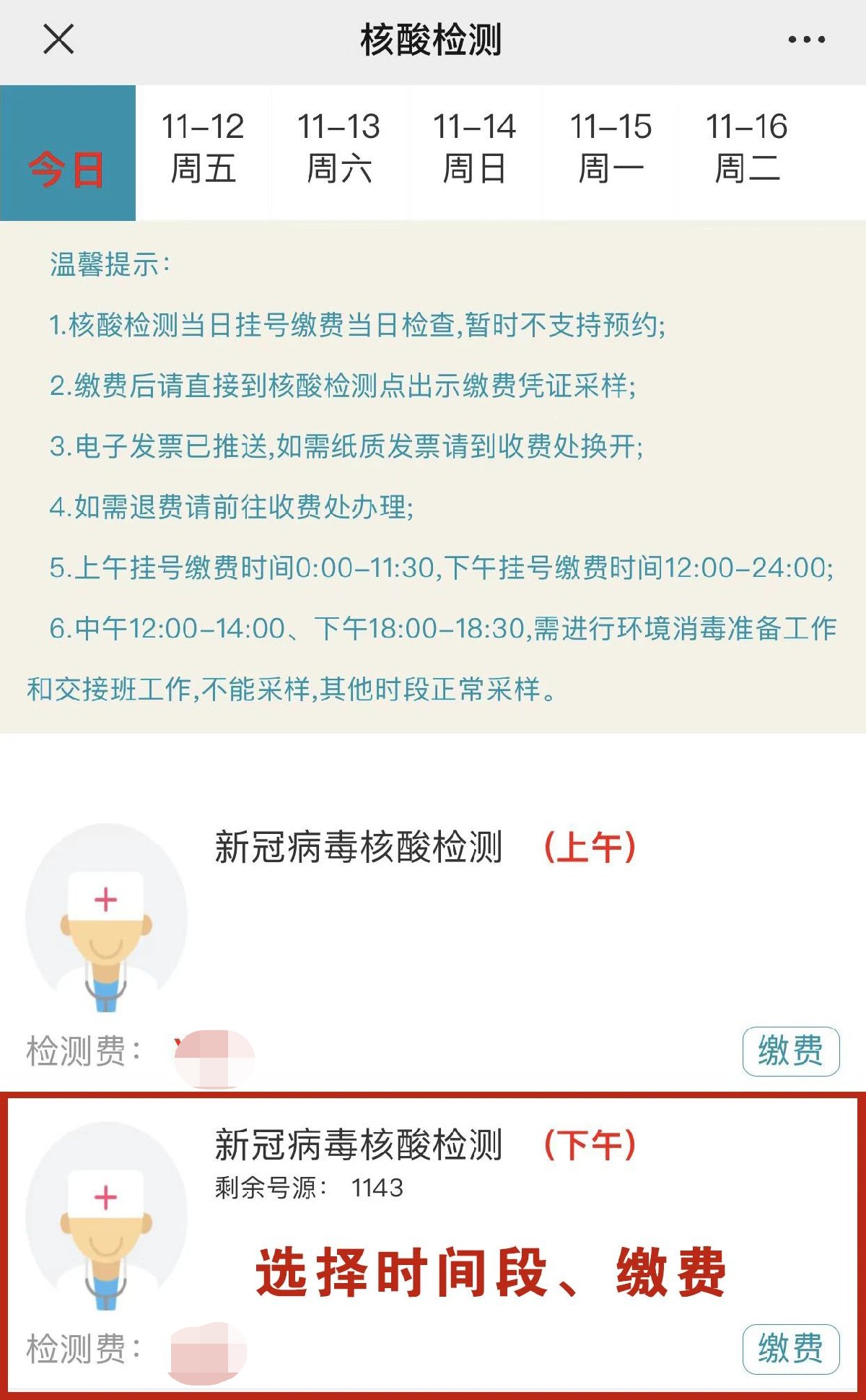Pay for the 下午 nucleic acid test

790,1349
